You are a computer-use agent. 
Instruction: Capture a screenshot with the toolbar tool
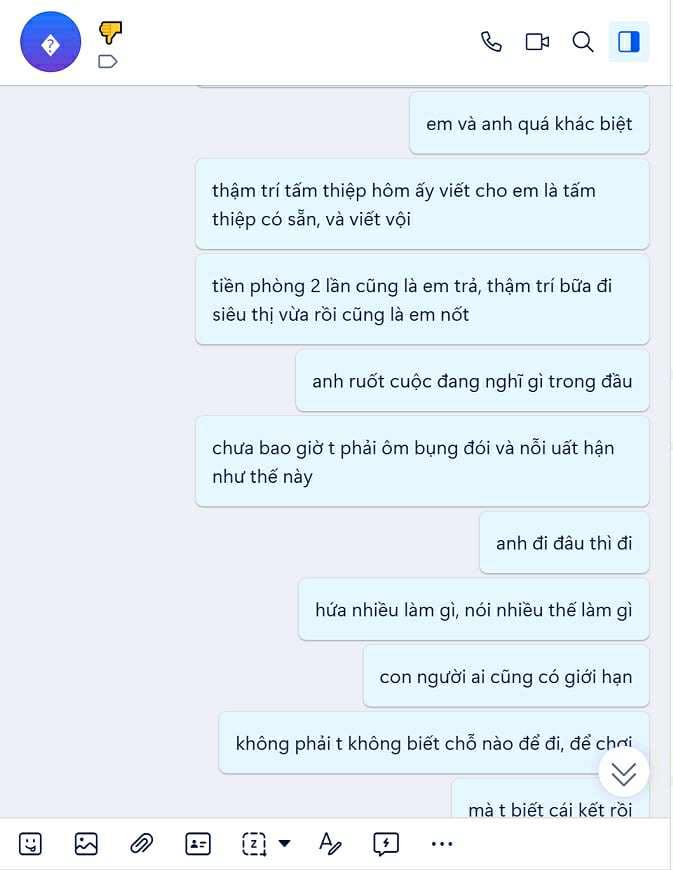[254, 844]
